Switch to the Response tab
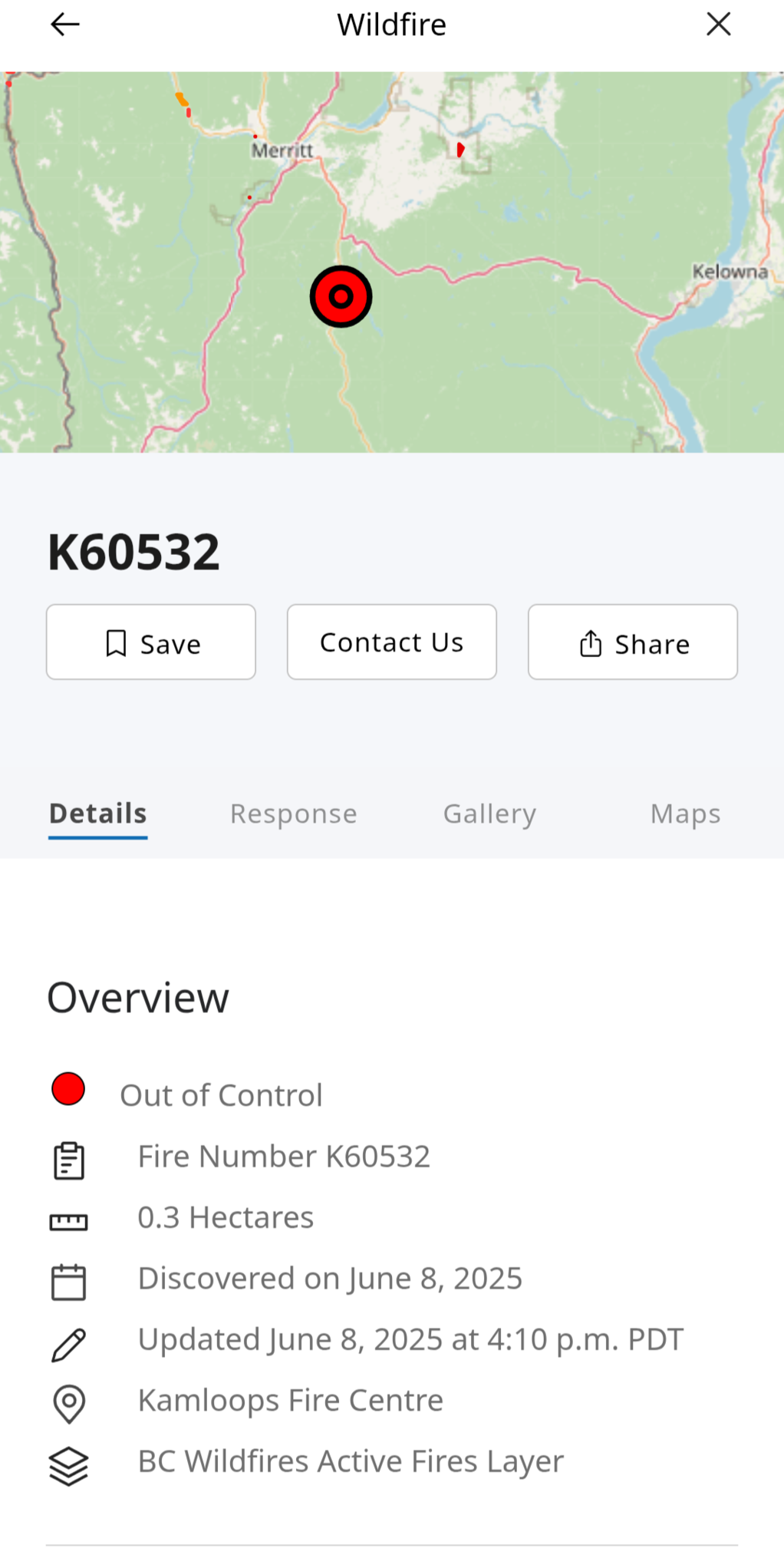 pos(294,814)
